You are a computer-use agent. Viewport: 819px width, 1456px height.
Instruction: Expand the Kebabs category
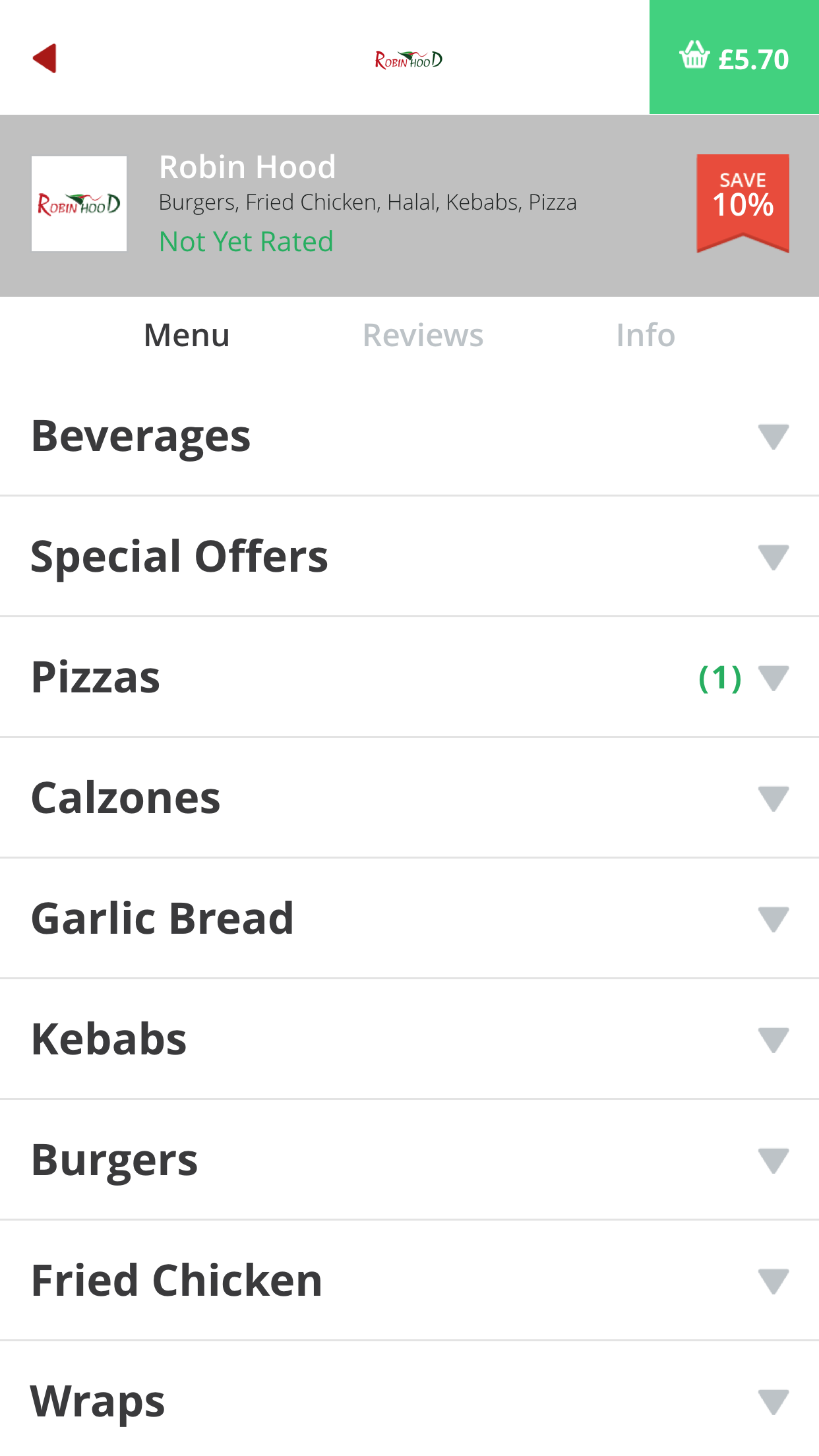409,1039
